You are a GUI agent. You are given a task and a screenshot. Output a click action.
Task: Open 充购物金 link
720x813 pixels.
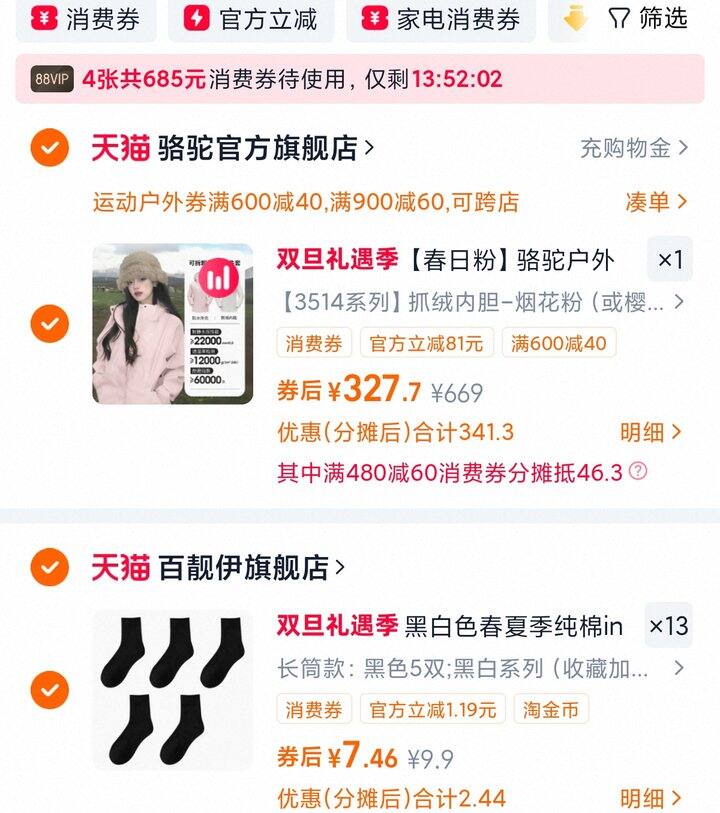[634, 149]
